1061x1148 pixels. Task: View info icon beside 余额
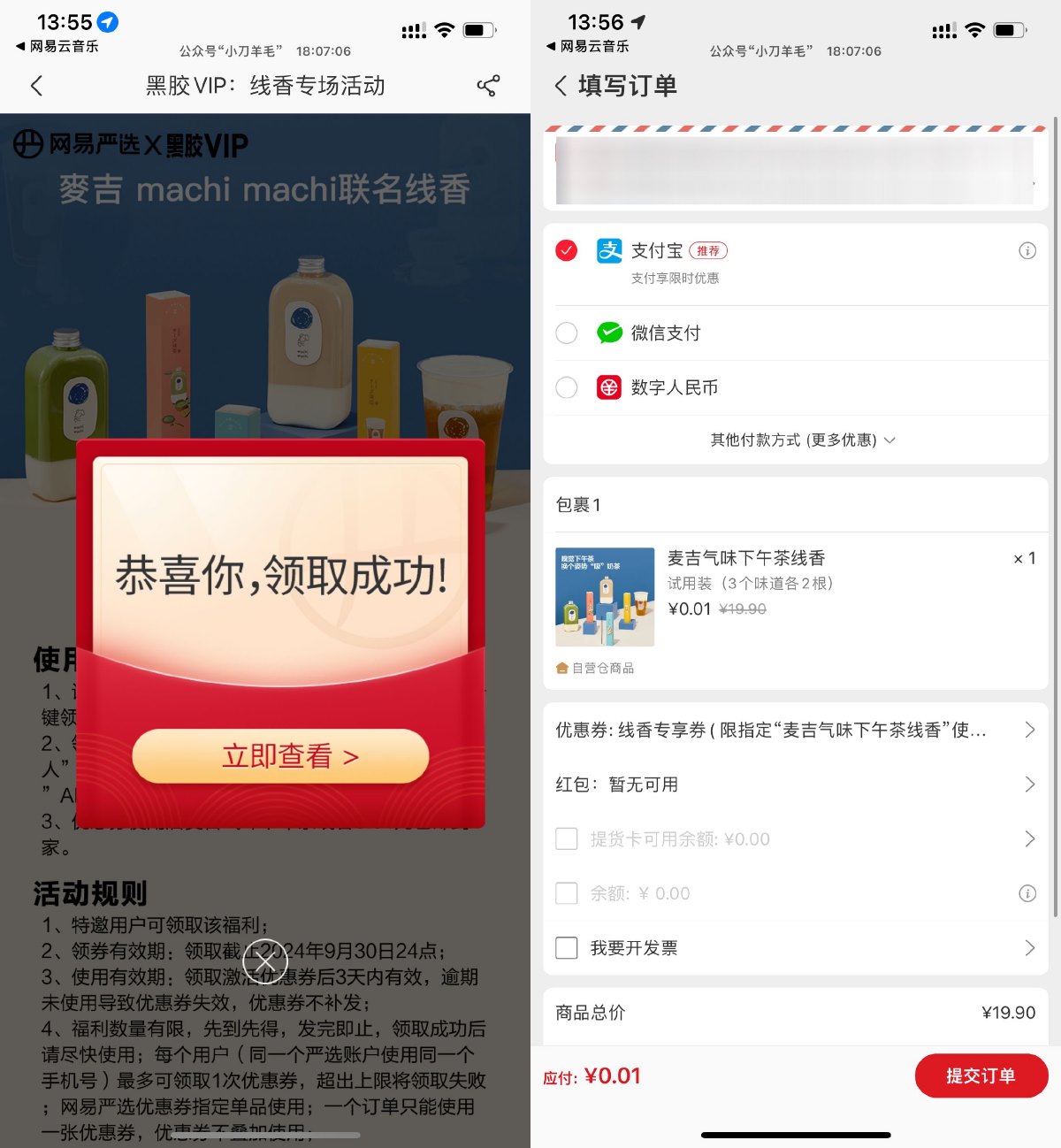click(x=1027, y=893)
